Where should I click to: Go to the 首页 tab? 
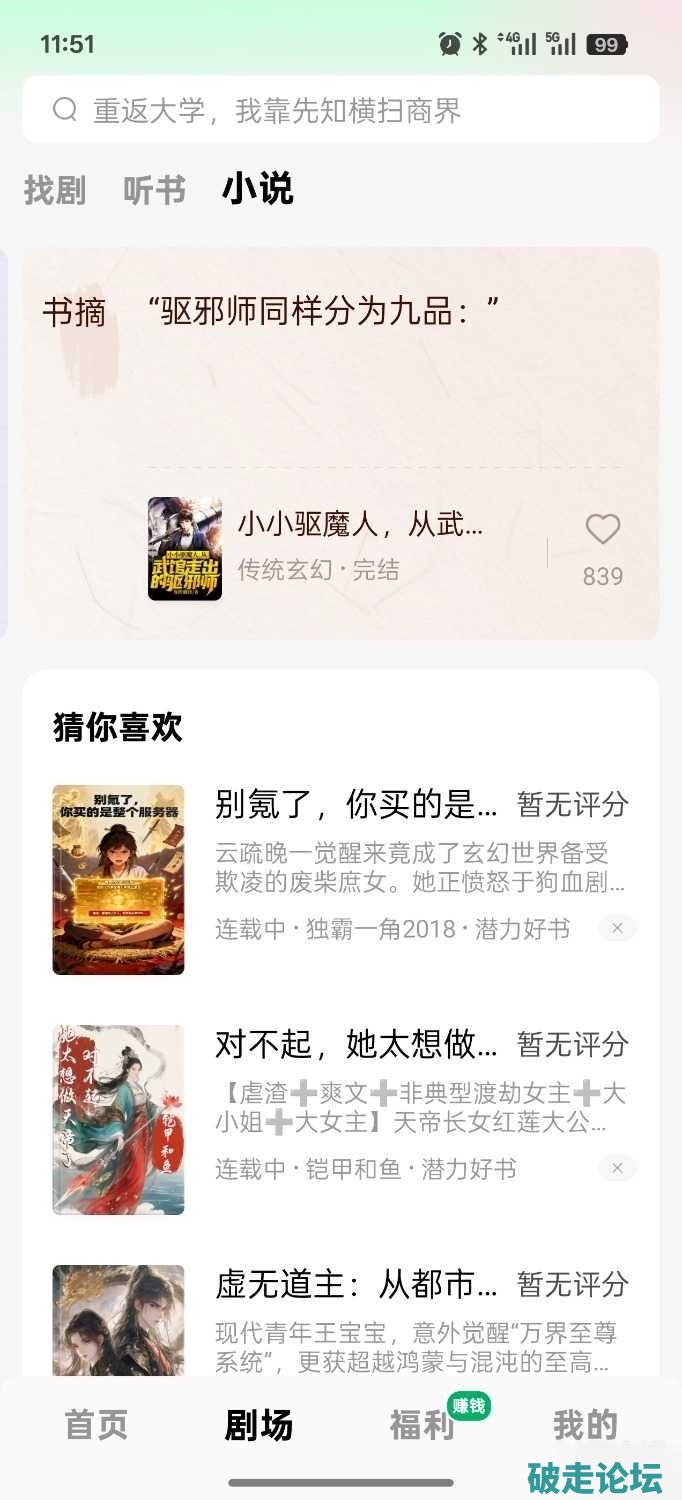coord(96,1425)
